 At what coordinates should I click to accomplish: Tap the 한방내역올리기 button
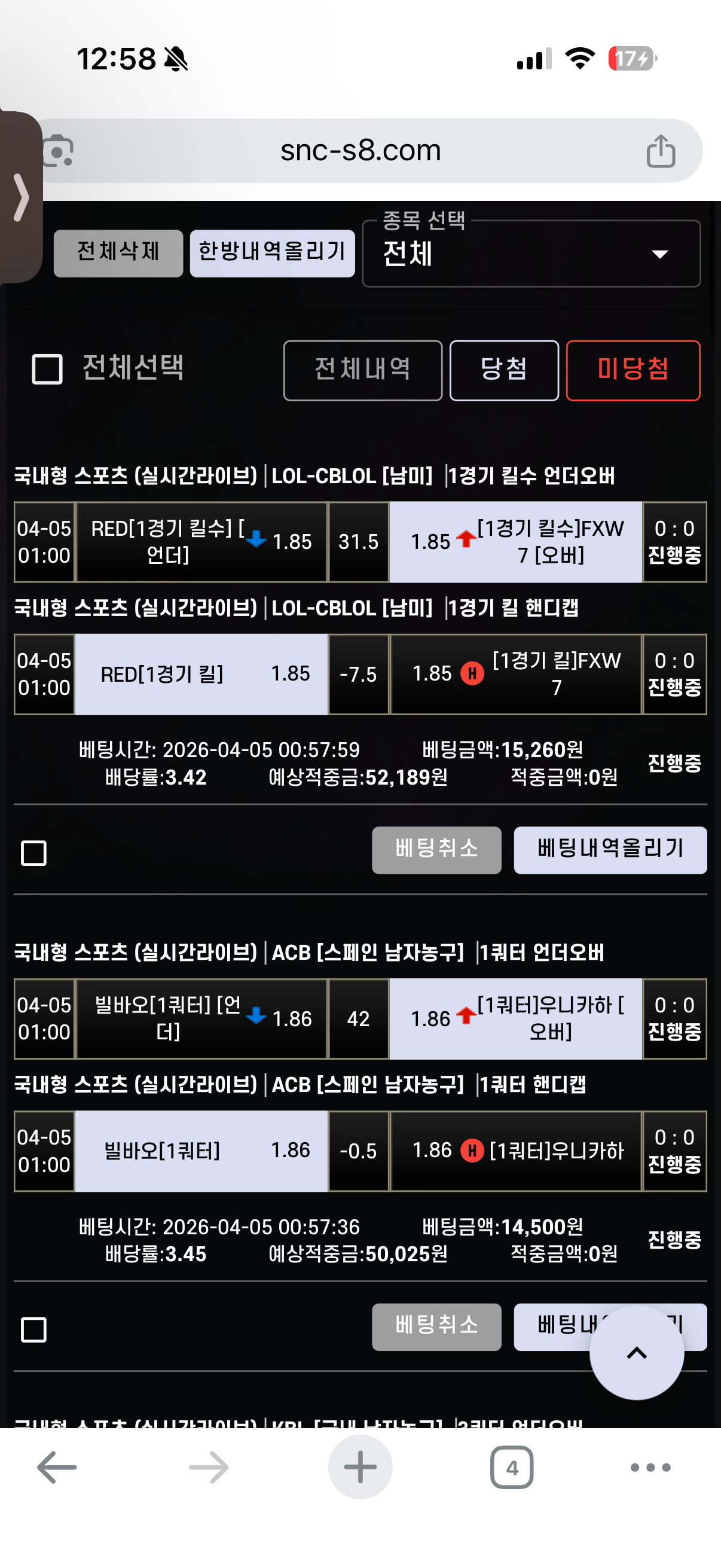point(272,252)
